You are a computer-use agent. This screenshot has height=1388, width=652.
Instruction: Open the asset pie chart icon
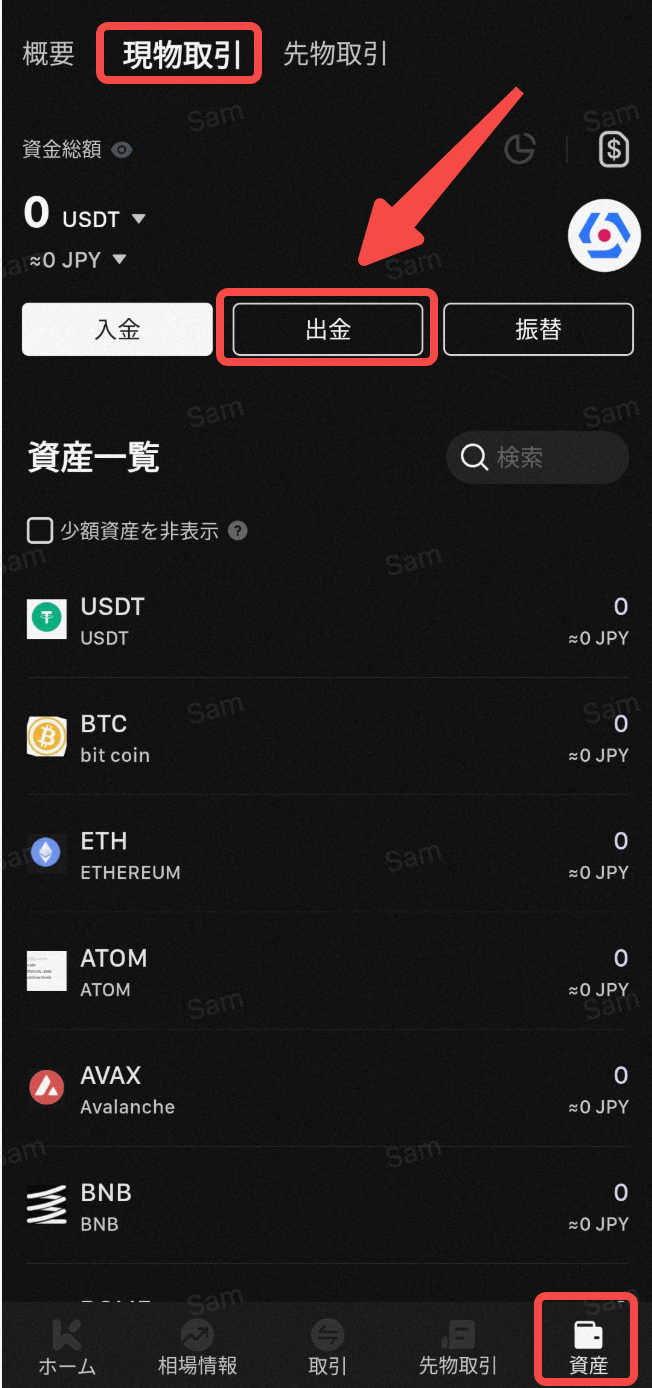(x=519, y=150)
